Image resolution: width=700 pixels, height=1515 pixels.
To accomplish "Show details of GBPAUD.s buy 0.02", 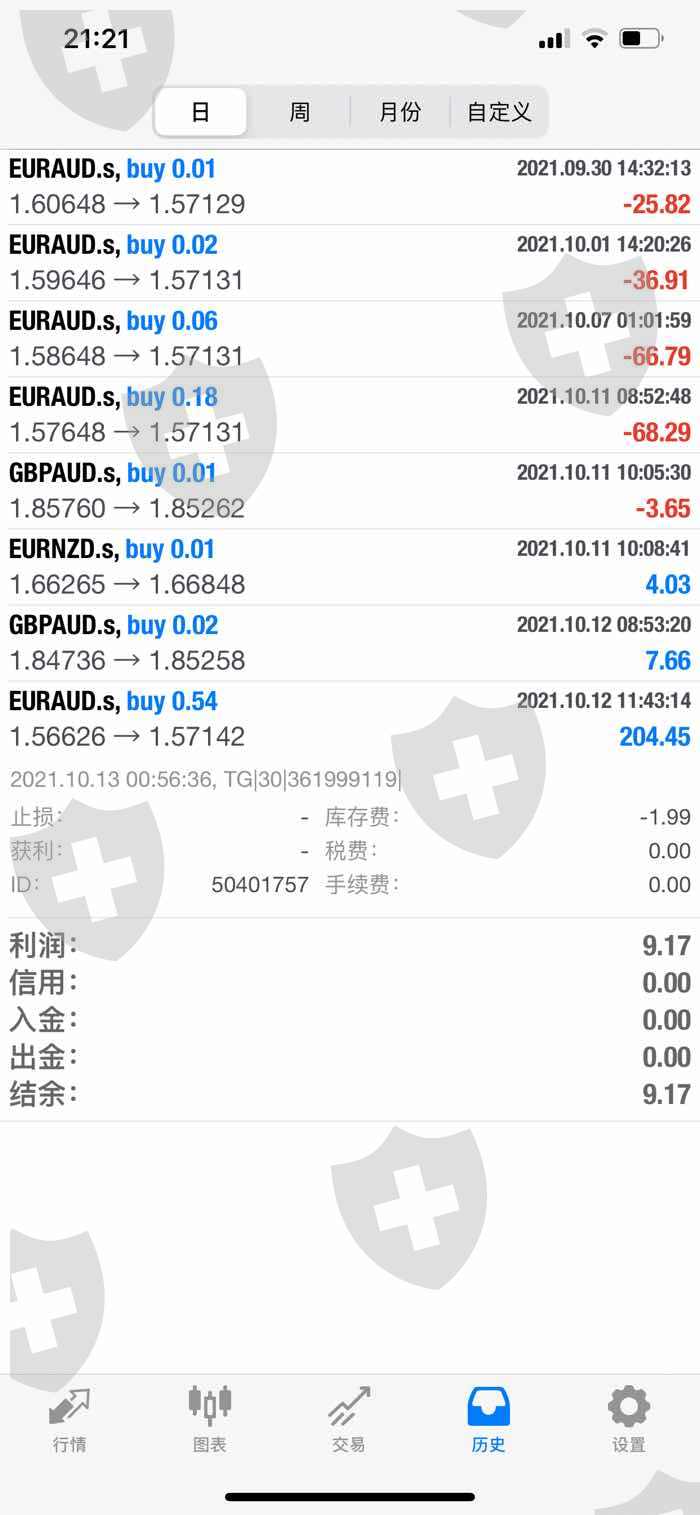I will point(350,643).
